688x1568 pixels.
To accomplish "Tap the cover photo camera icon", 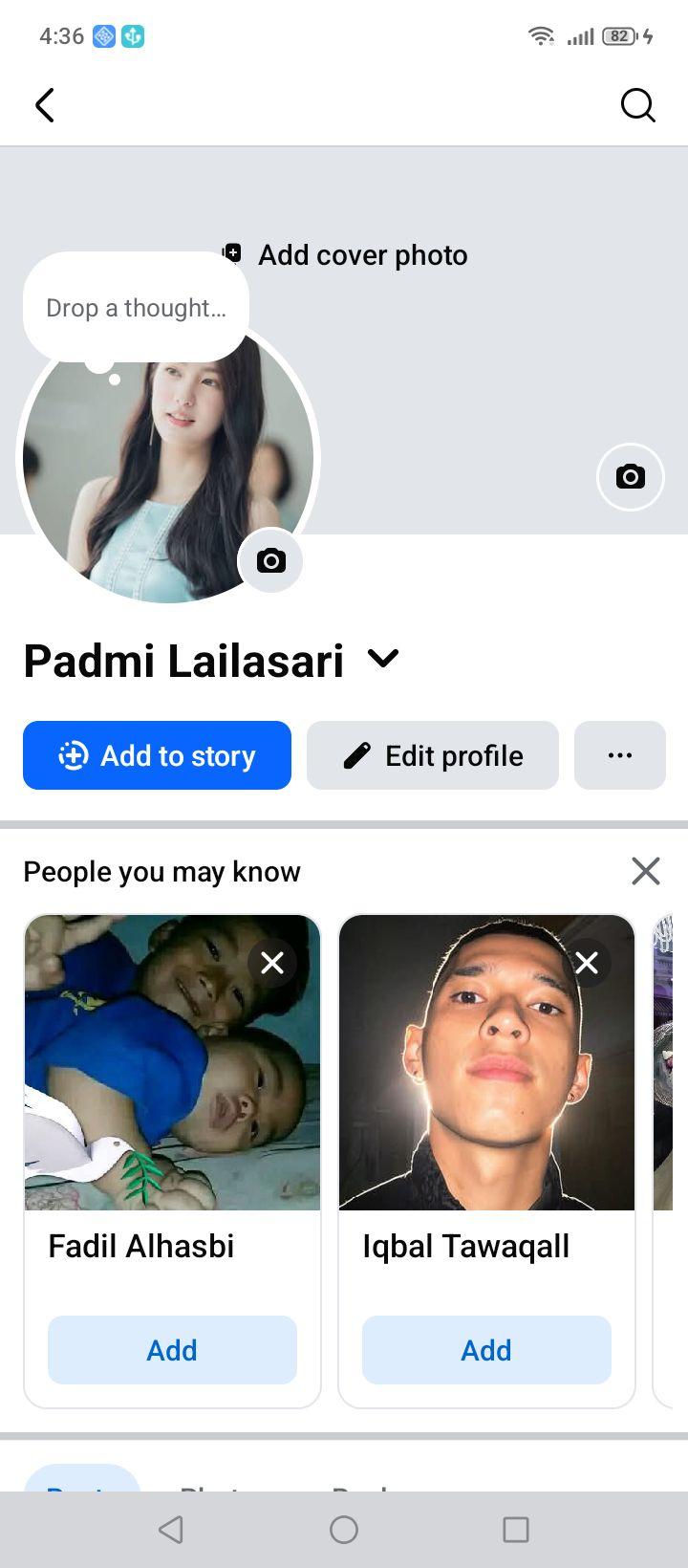I will (x=631, y=476).
